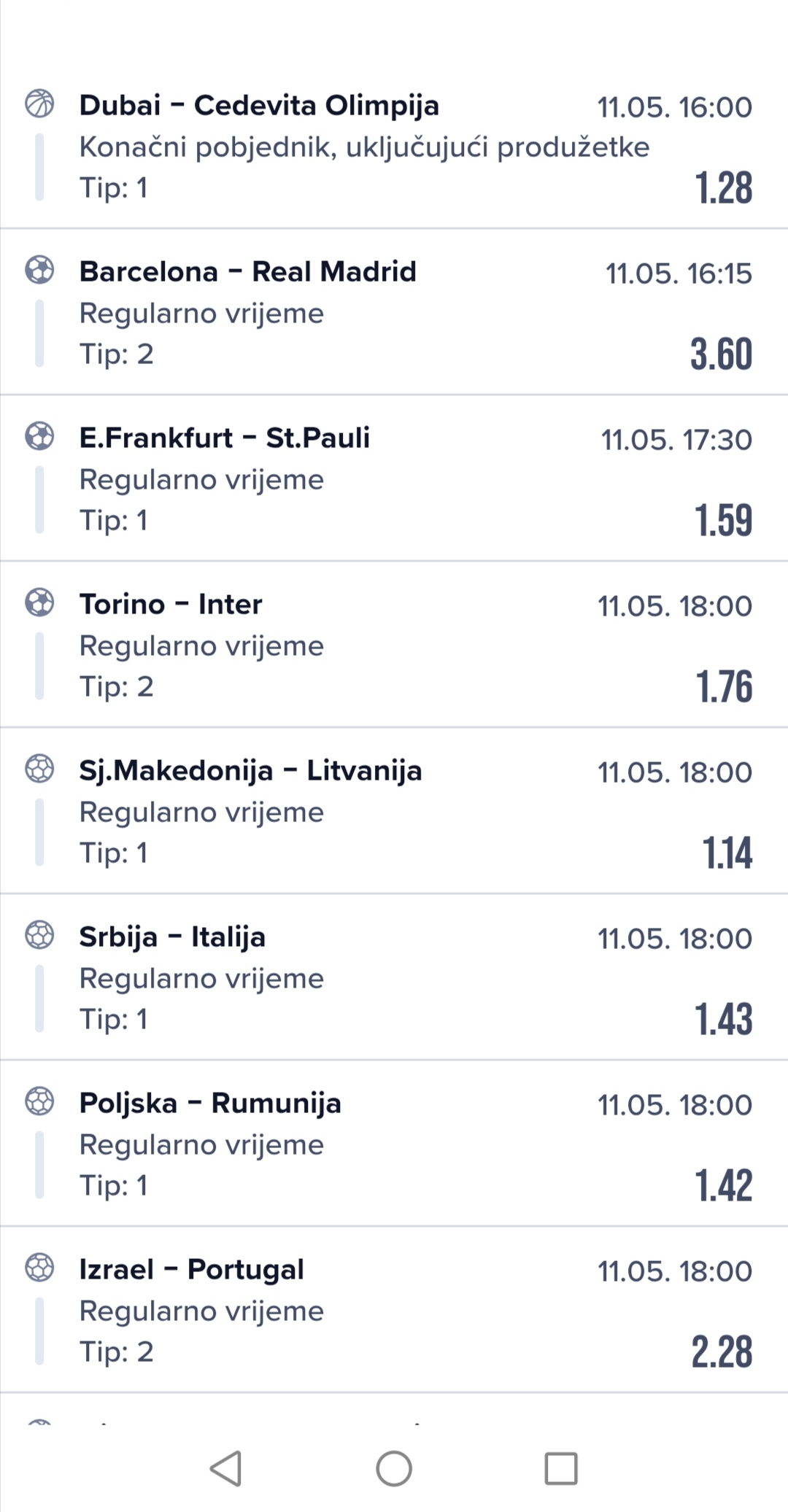Go back with the system back button
The width and height of the screenshot is (788, 1512).
[x=226, y=1468]
